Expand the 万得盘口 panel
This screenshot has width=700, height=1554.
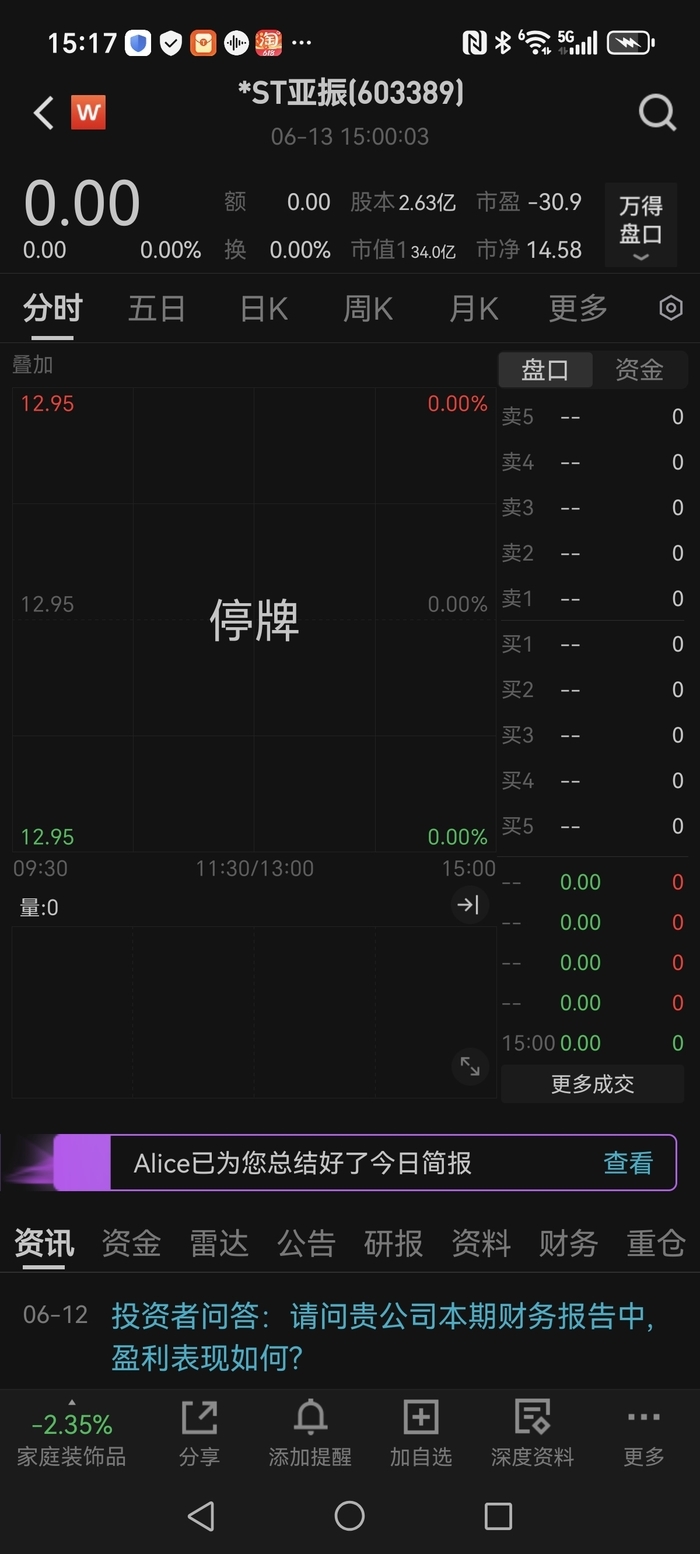(640, 227)
